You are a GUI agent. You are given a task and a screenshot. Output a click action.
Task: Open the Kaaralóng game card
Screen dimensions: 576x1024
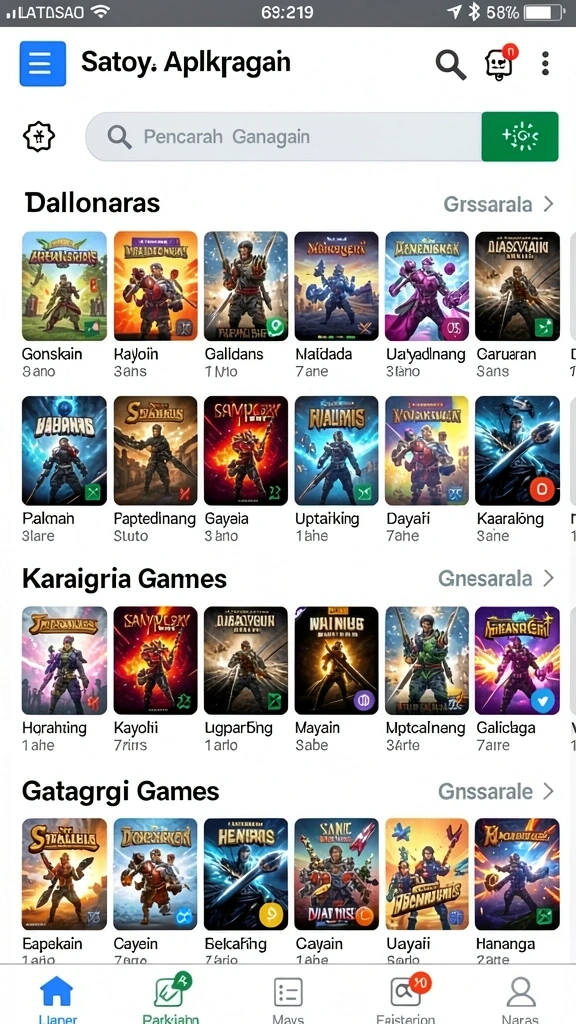[x=517, y=469]
